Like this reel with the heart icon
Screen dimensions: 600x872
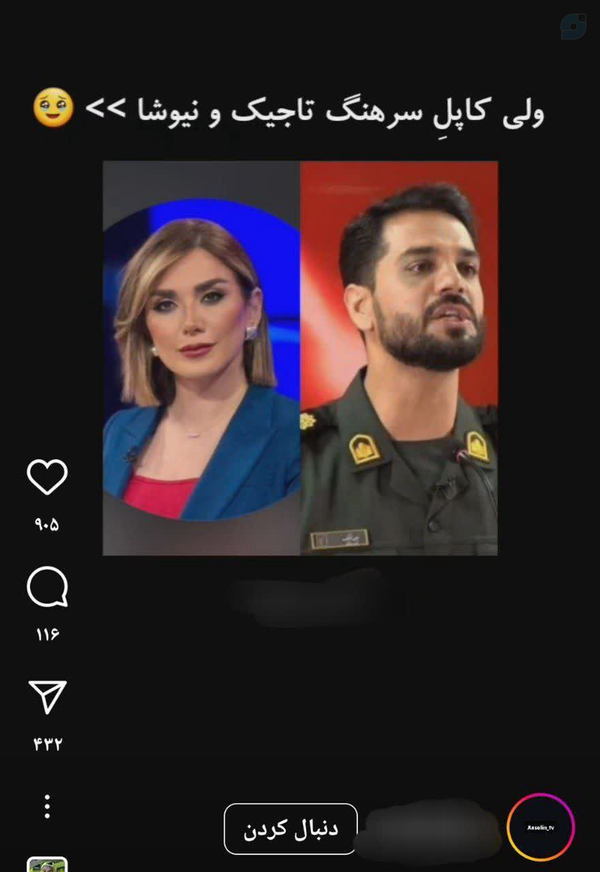click(47, 477)
